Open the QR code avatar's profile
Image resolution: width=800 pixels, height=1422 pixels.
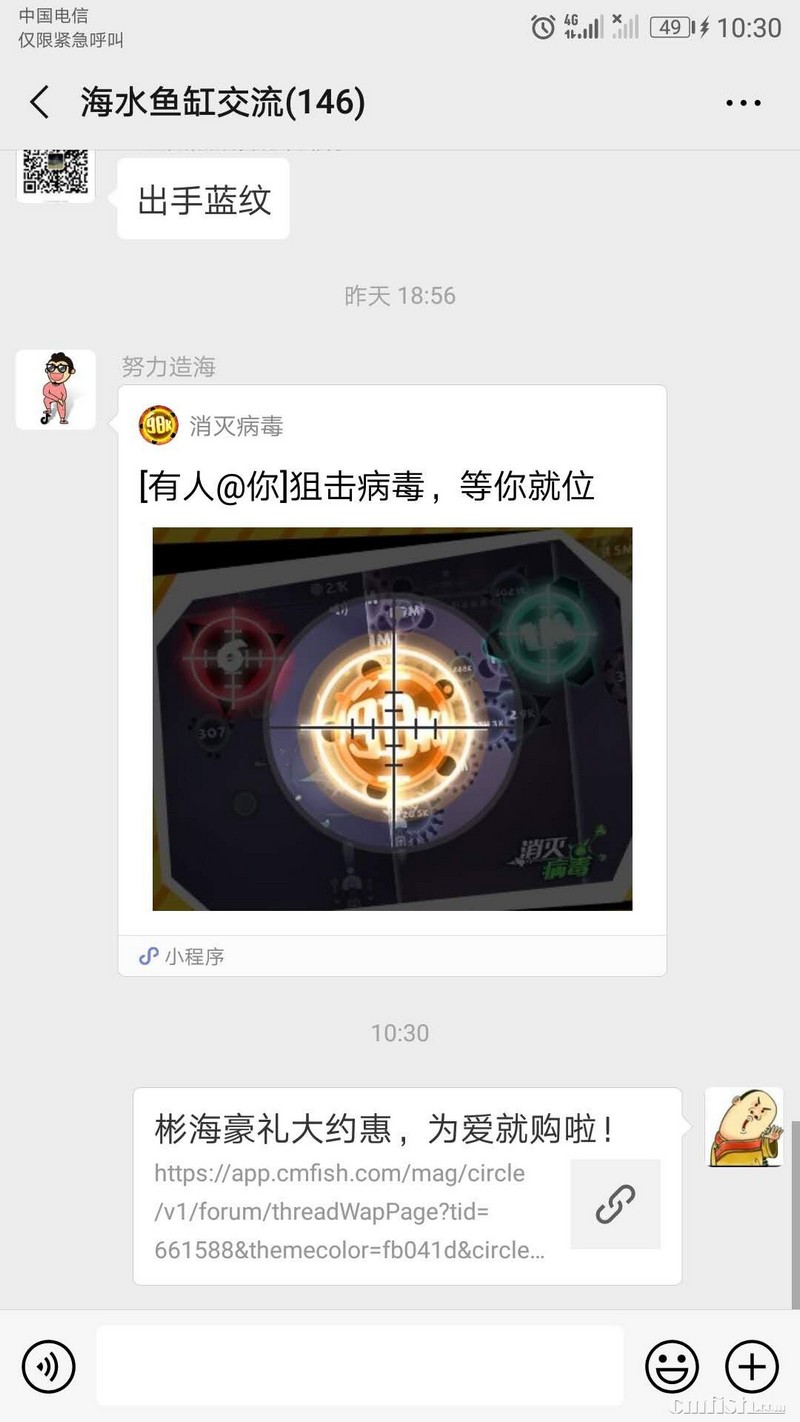click(x=56, y=172)
